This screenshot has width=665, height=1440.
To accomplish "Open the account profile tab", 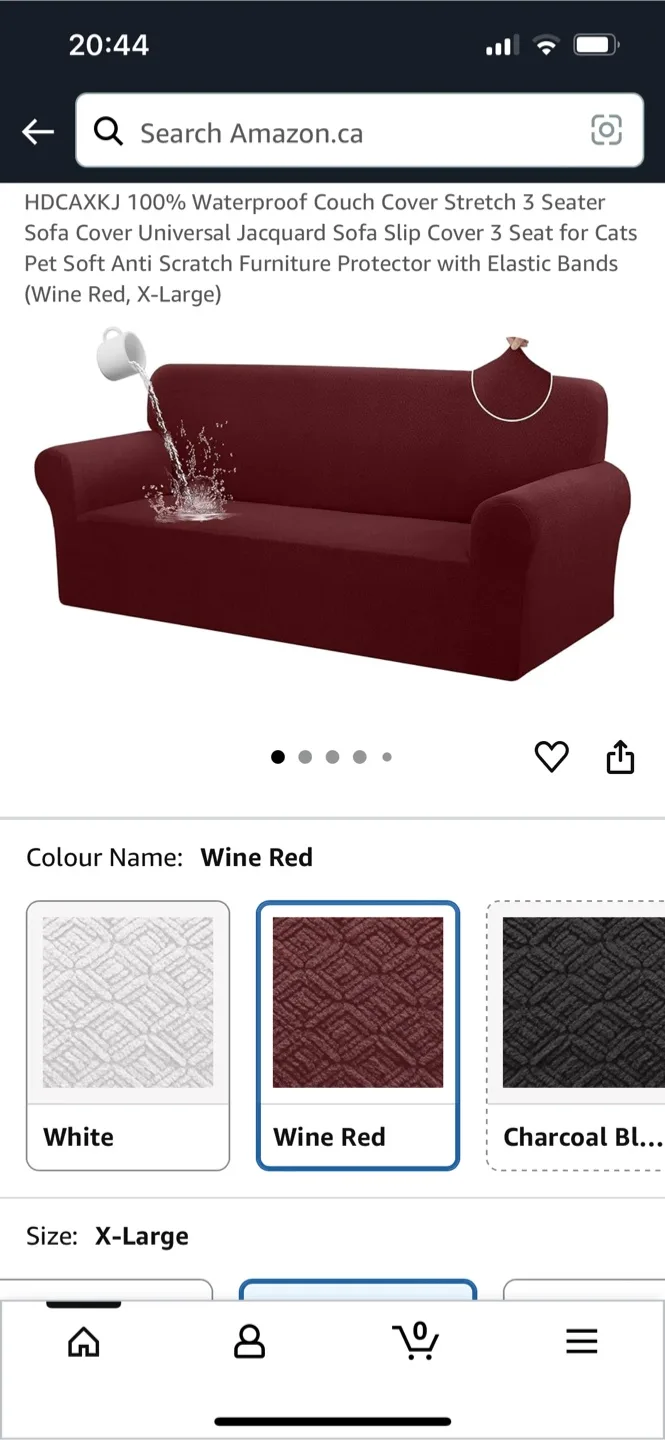I will pyautogui.click(x=249, y=1342).
